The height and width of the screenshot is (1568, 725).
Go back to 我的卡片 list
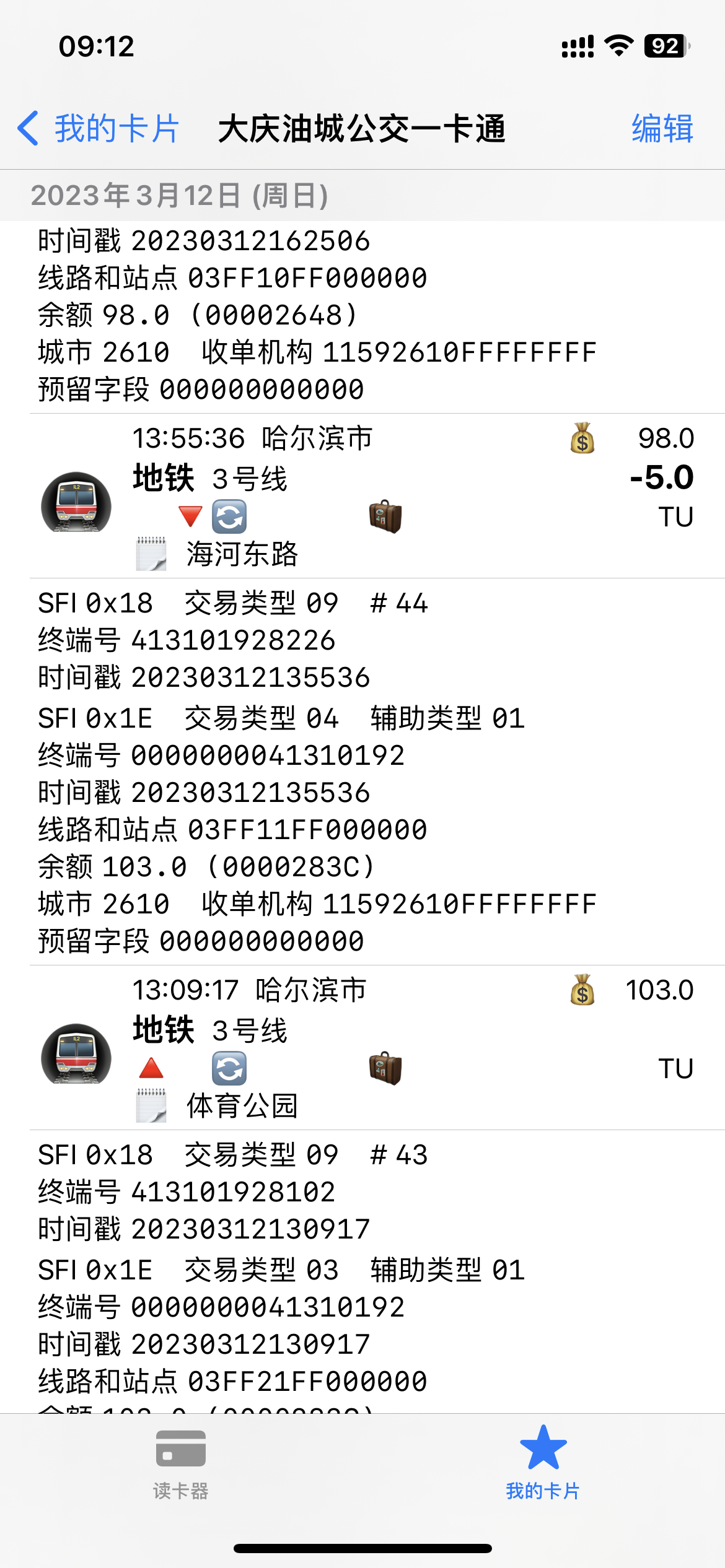coord(99,129)
